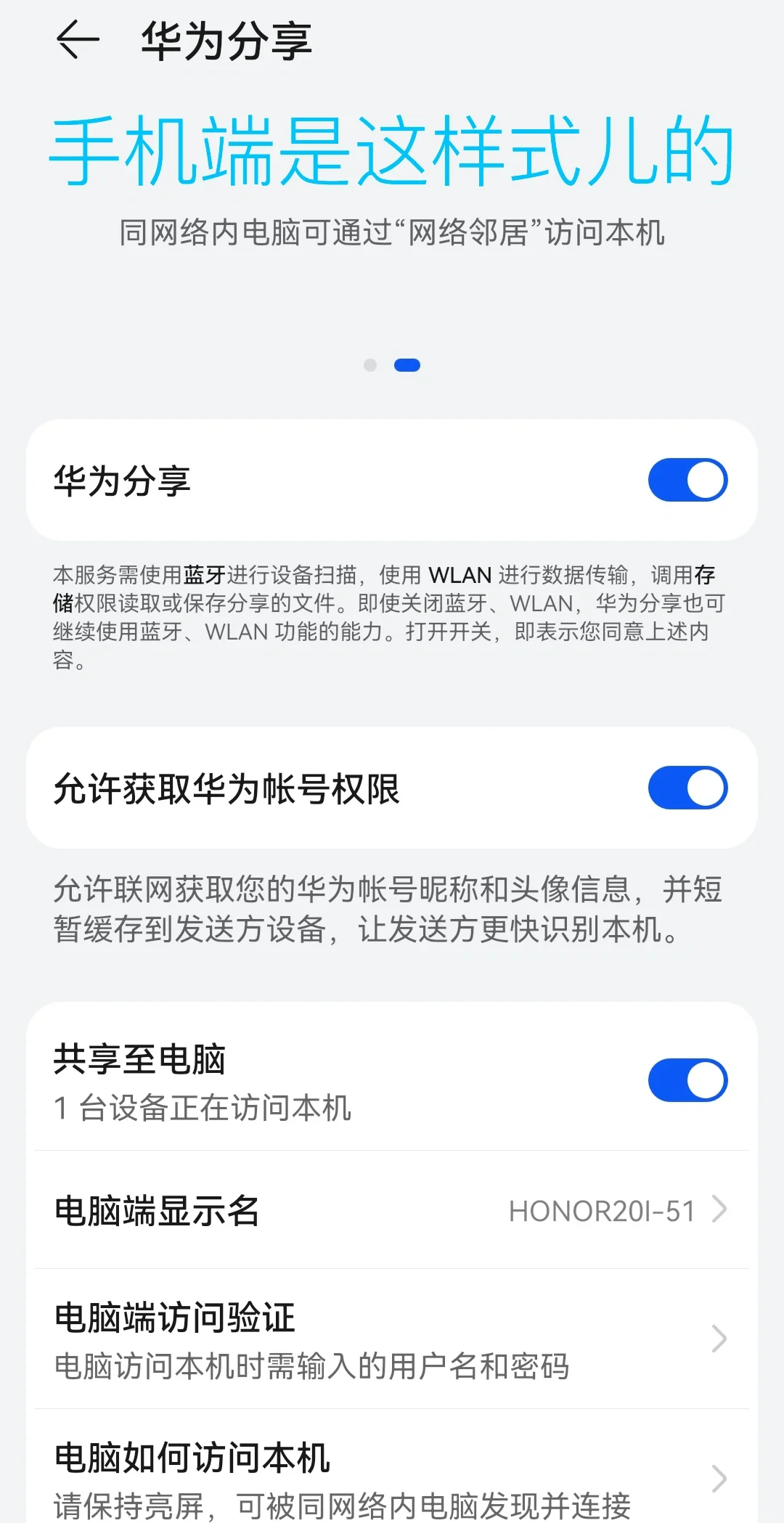Open 电脑端访问验证 settings
Screen dimensions: 784x1523
point(392,1339)
